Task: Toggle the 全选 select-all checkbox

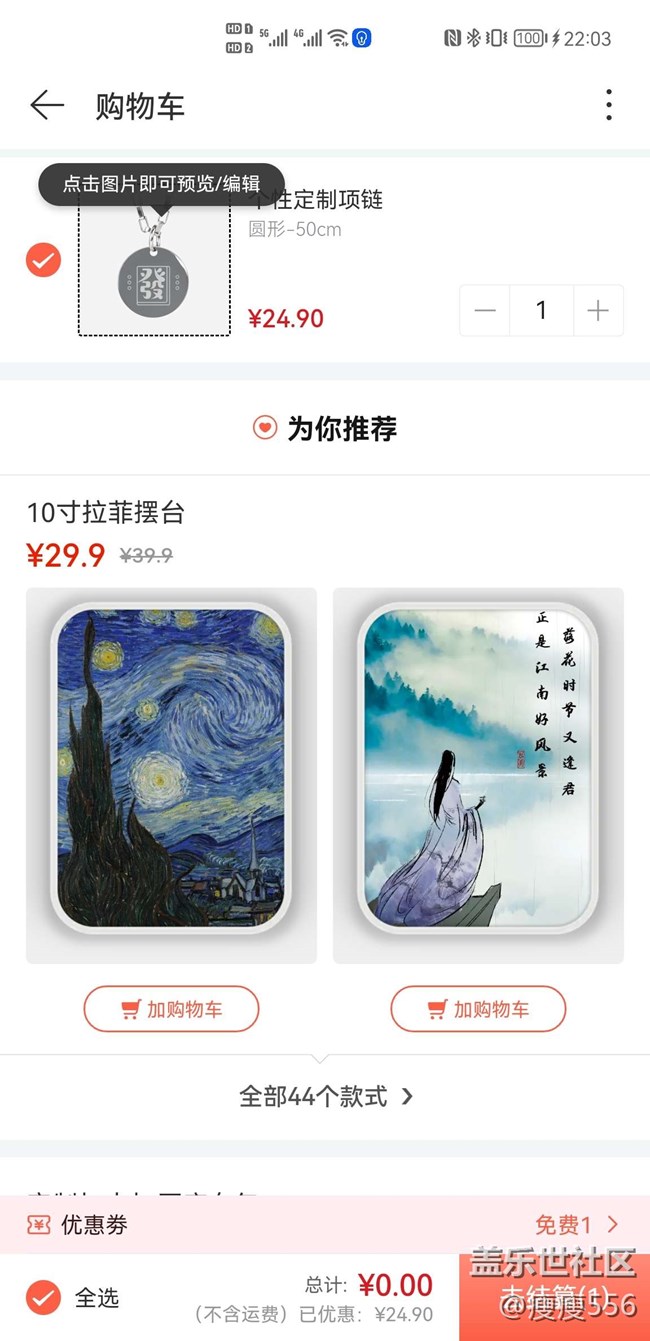Action: pyautogui.click(x=43, y=1298)
